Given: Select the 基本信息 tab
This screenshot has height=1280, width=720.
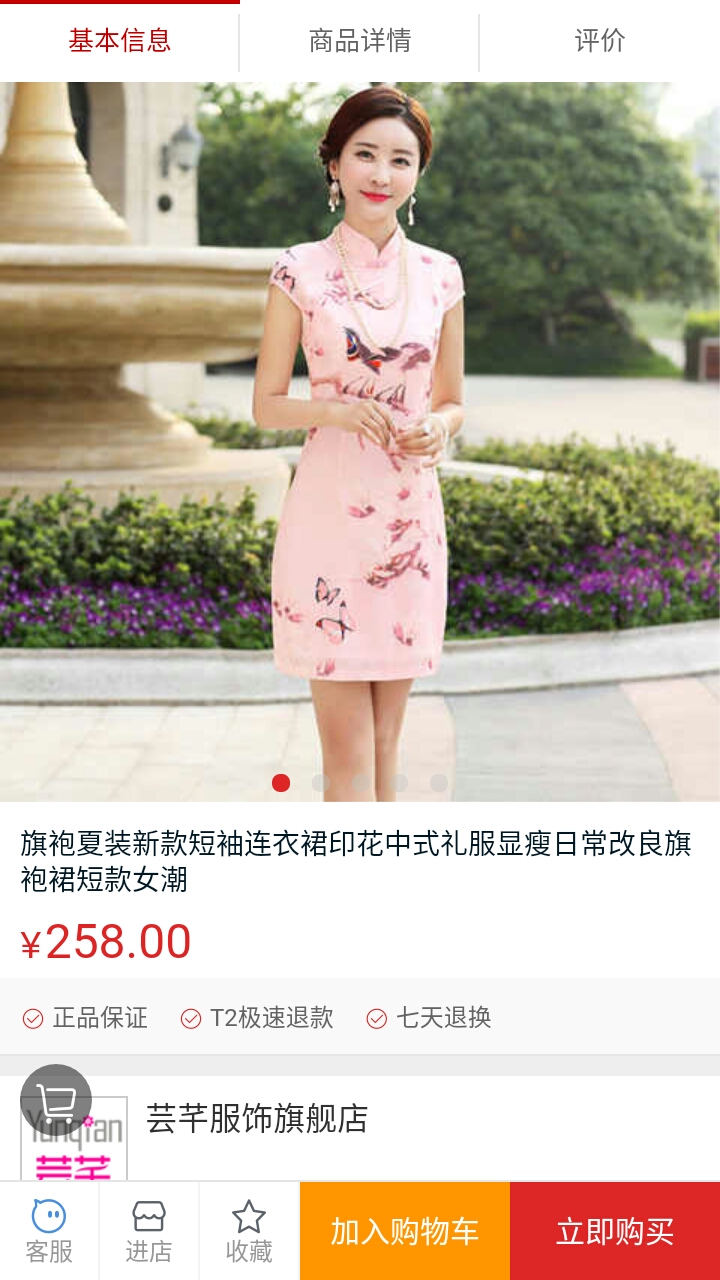Looking at the screenshot, I should tap(120, 42).
